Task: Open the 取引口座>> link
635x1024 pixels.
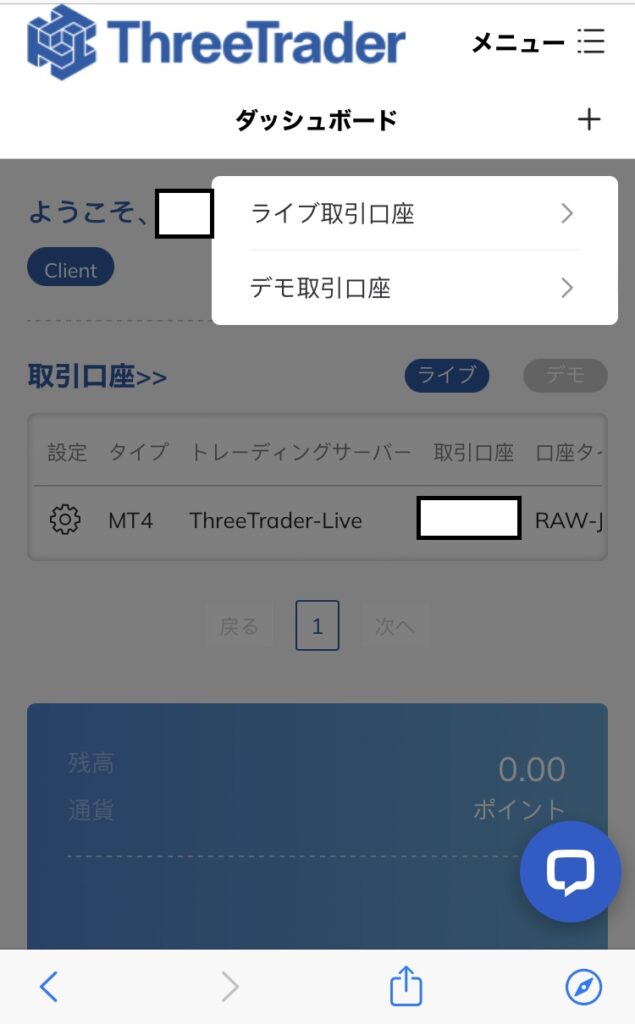Action: [x=97, y=377]
